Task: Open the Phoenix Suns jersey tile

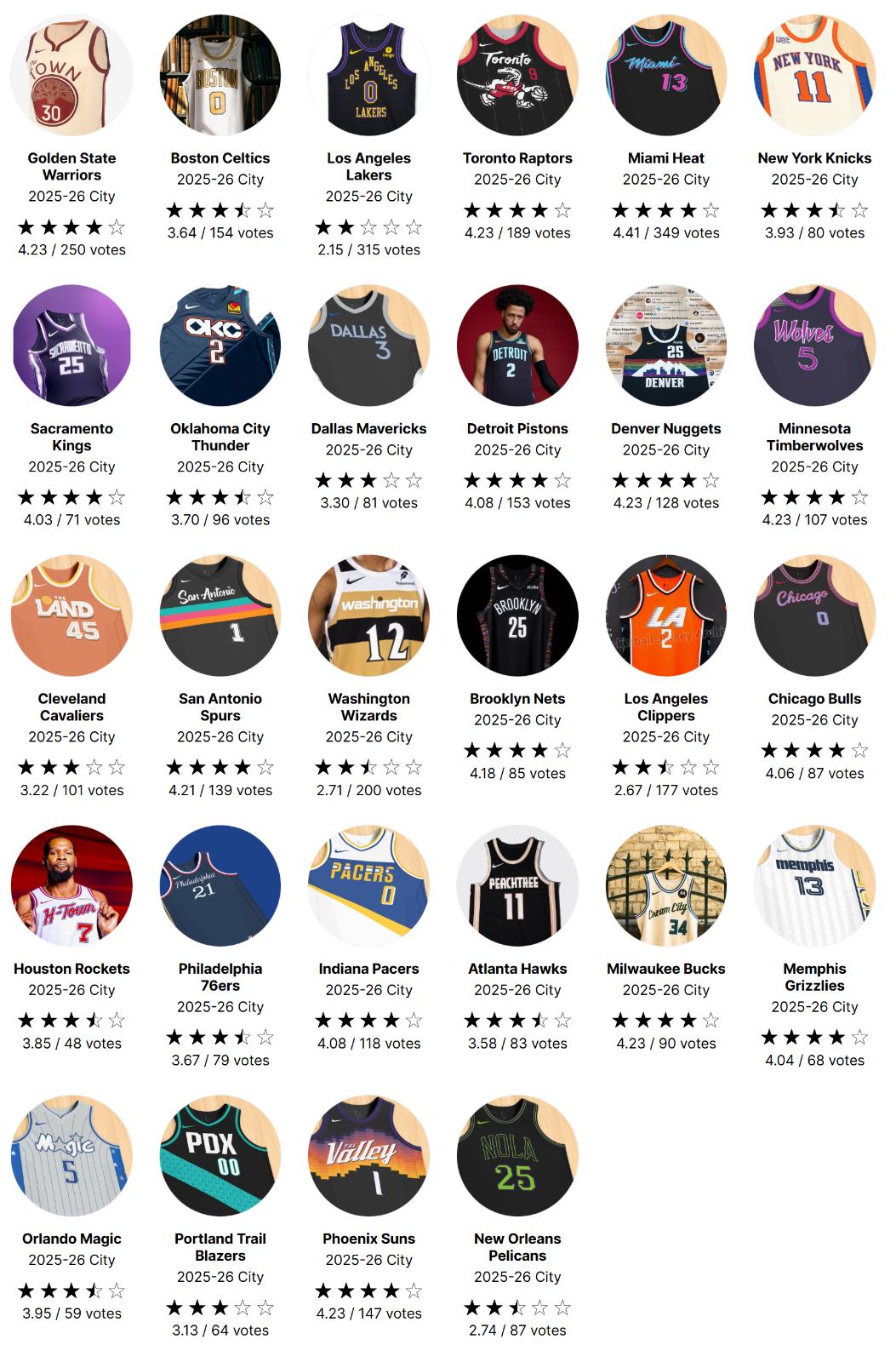Action: click(368, 1156)
